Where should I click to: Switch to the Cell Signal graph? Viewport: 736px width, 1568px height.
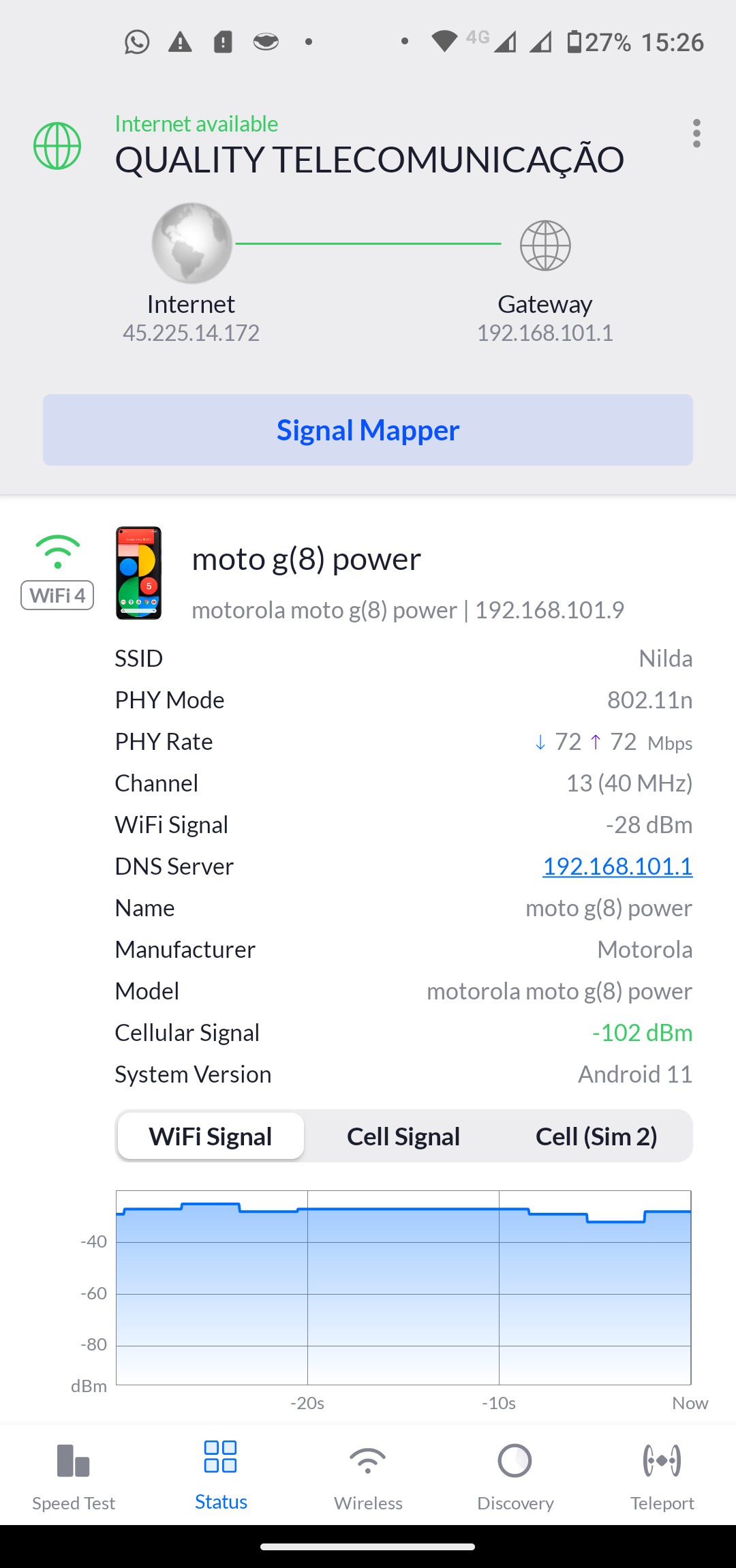point(403,1136)
